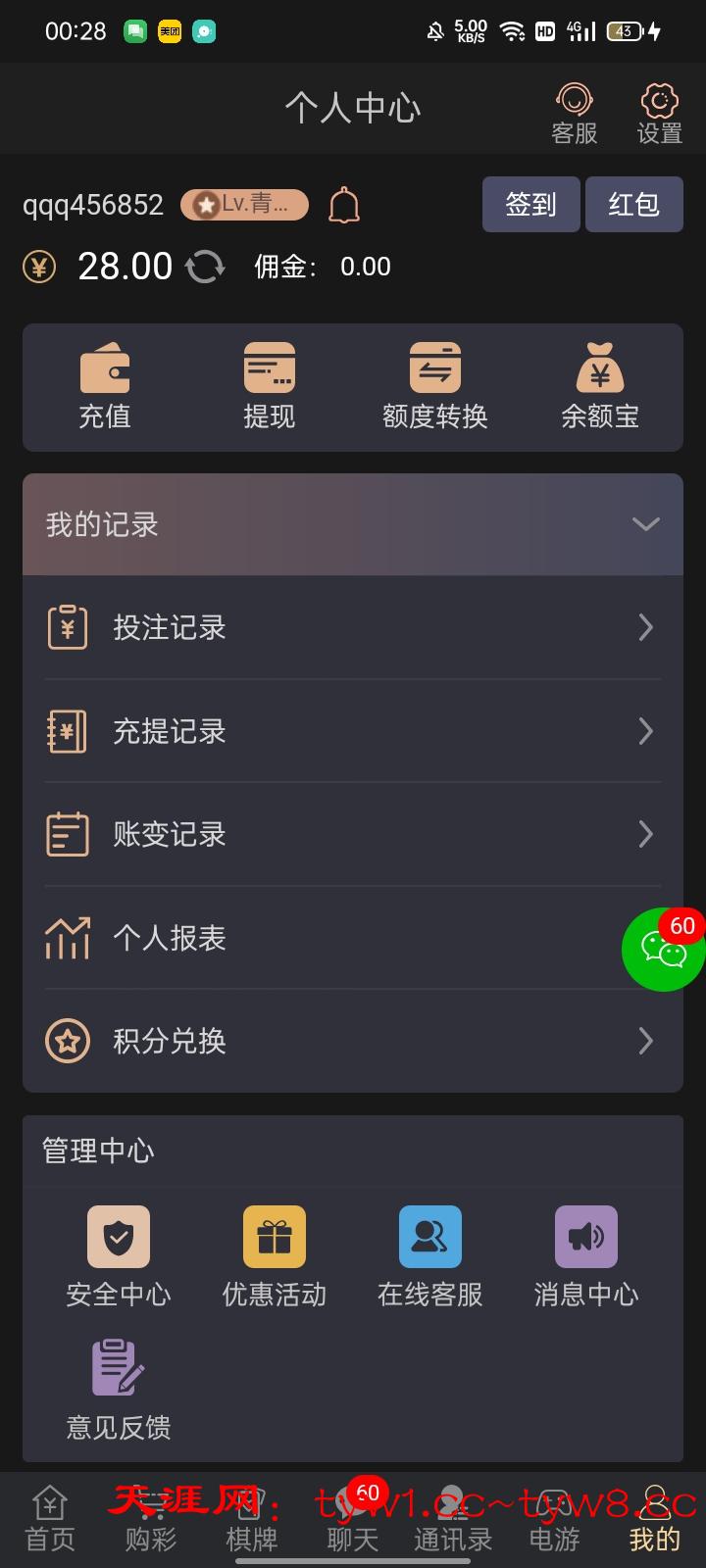Tap the 客服 headset icon
The image size is (706, 1568).
click(575, 98)
